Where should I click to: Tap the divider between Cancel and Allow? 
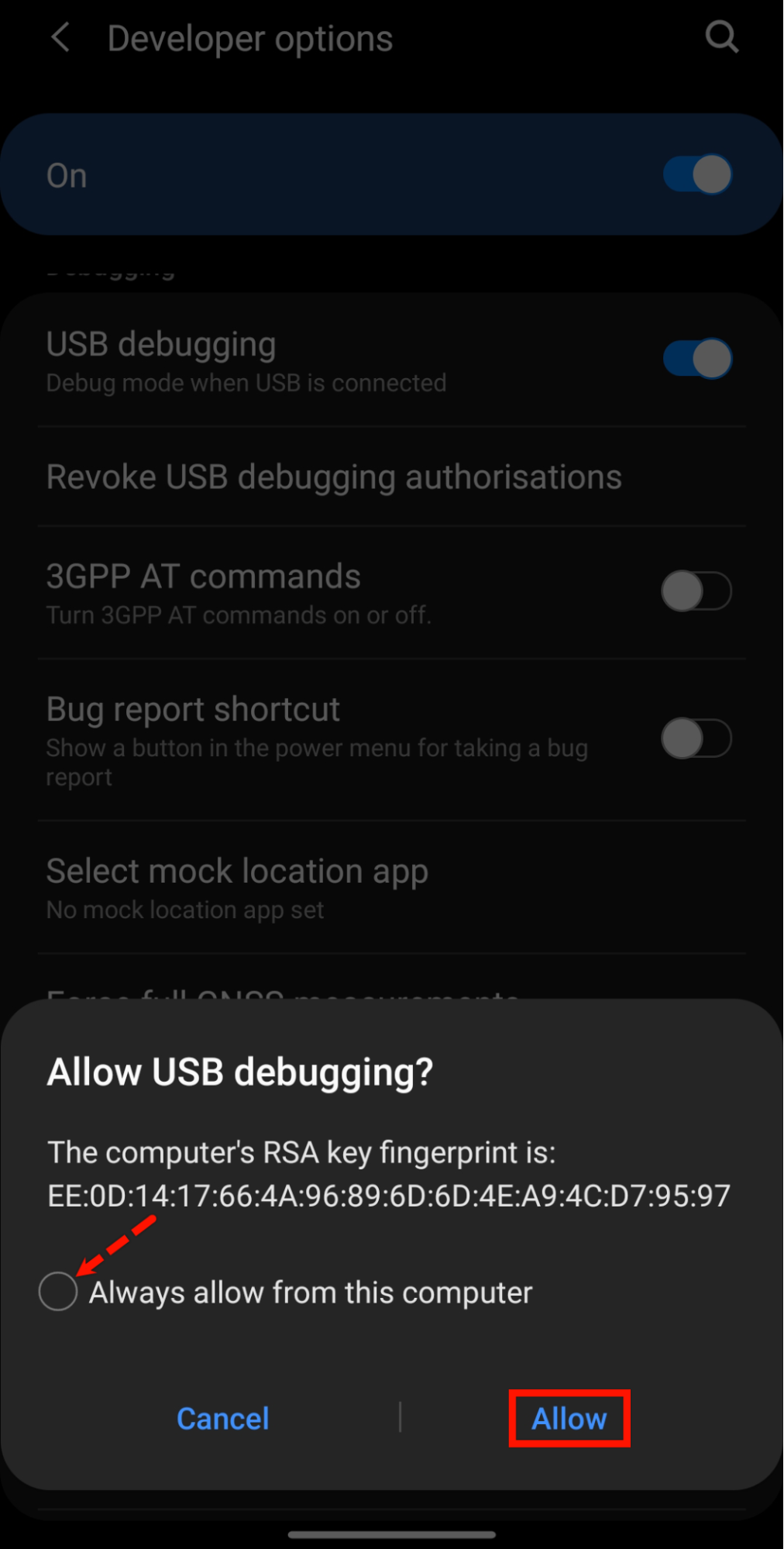coord(400,1418)
